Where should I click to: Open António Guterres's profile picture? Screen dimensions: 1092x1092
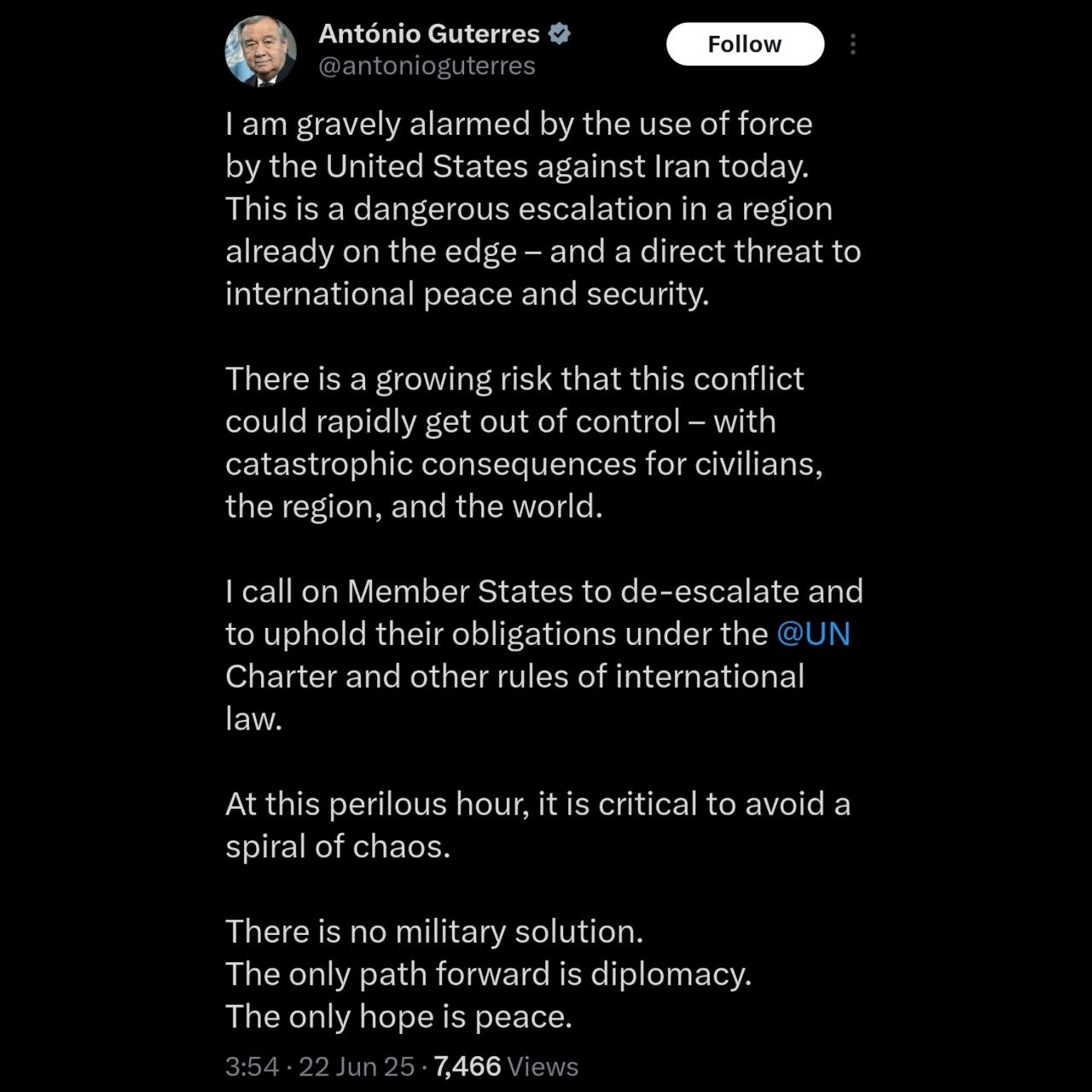(260, 51)
